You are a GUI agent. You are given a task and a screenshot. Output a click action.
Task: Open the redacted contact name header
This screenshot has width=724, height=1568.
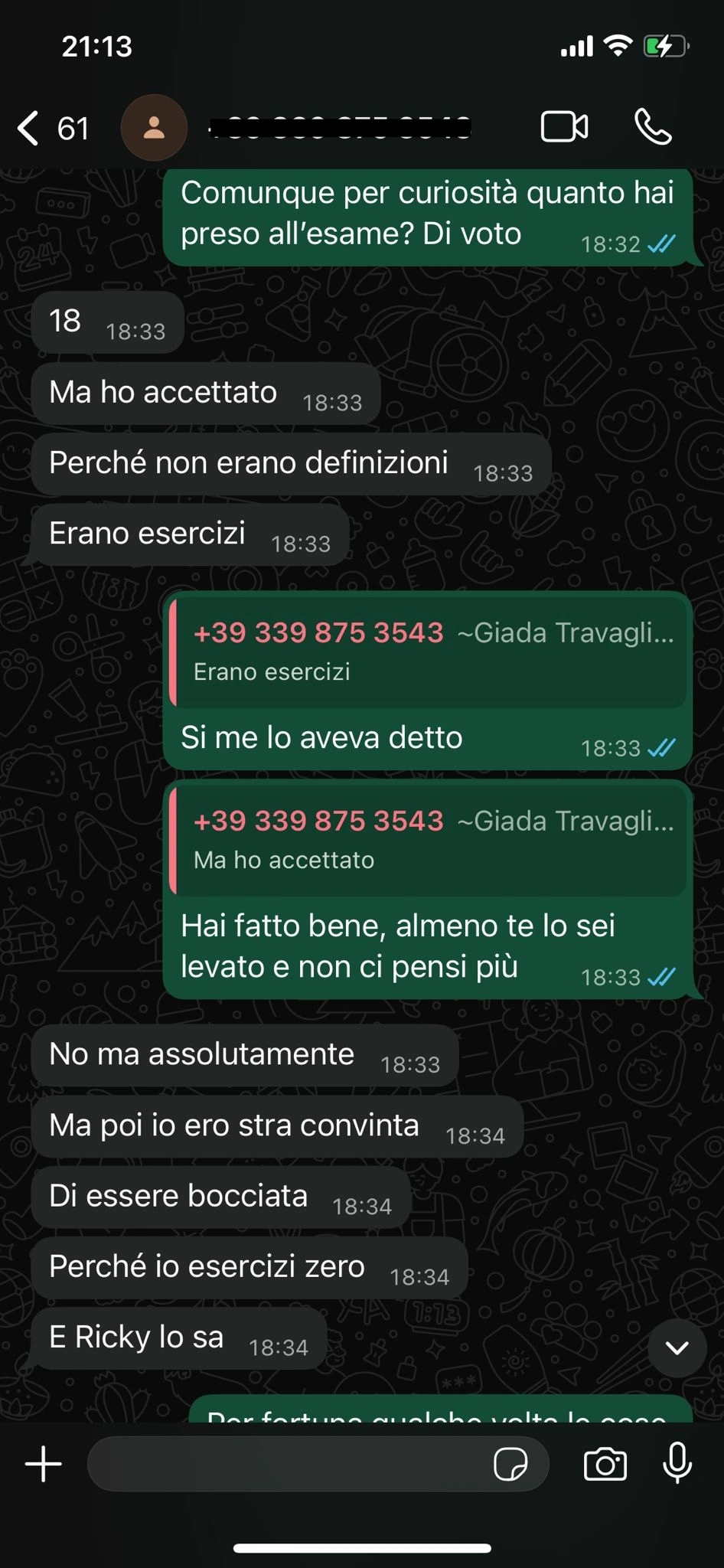click(x=341, y=128)
